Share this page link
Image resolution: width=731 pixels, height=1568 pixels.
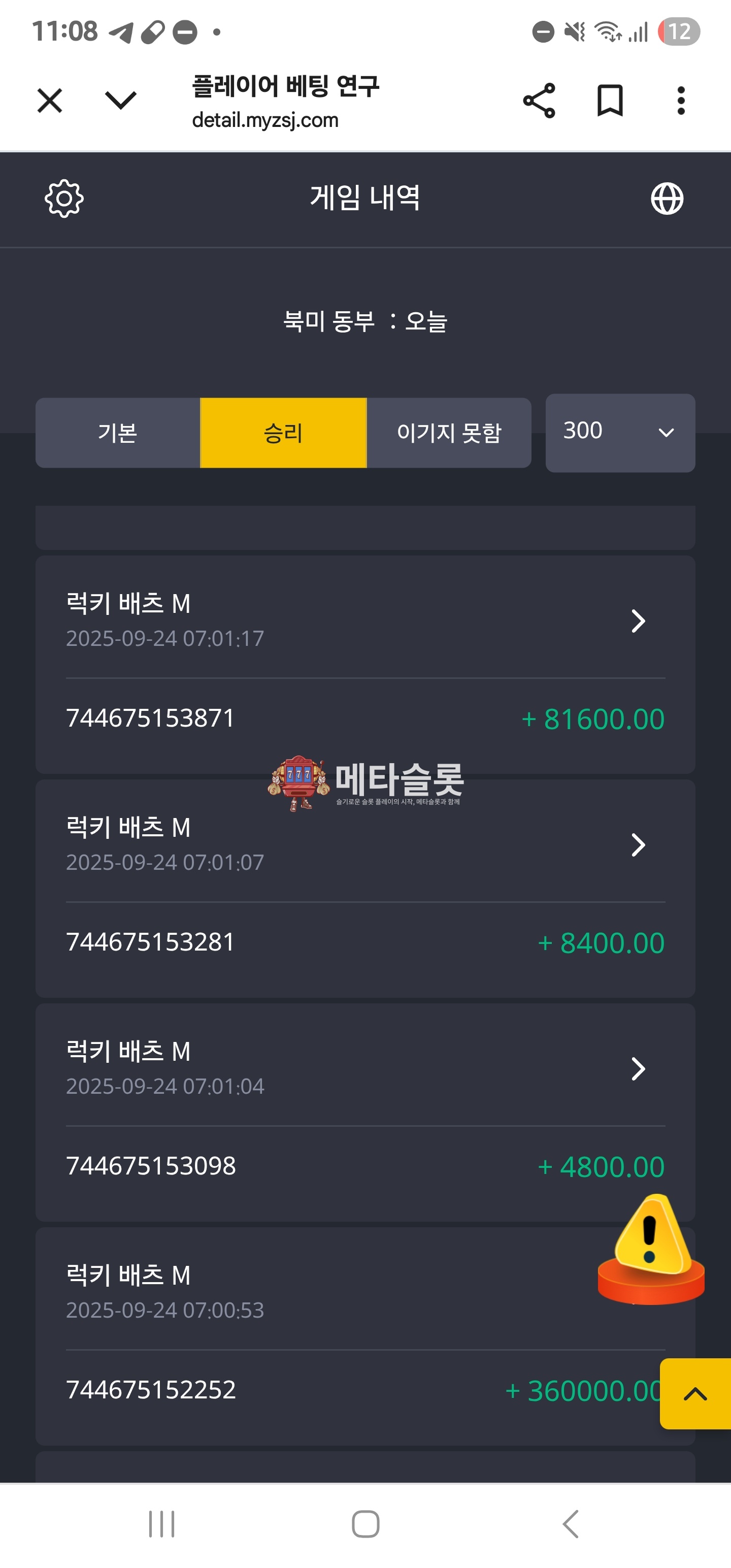(539, 101)
